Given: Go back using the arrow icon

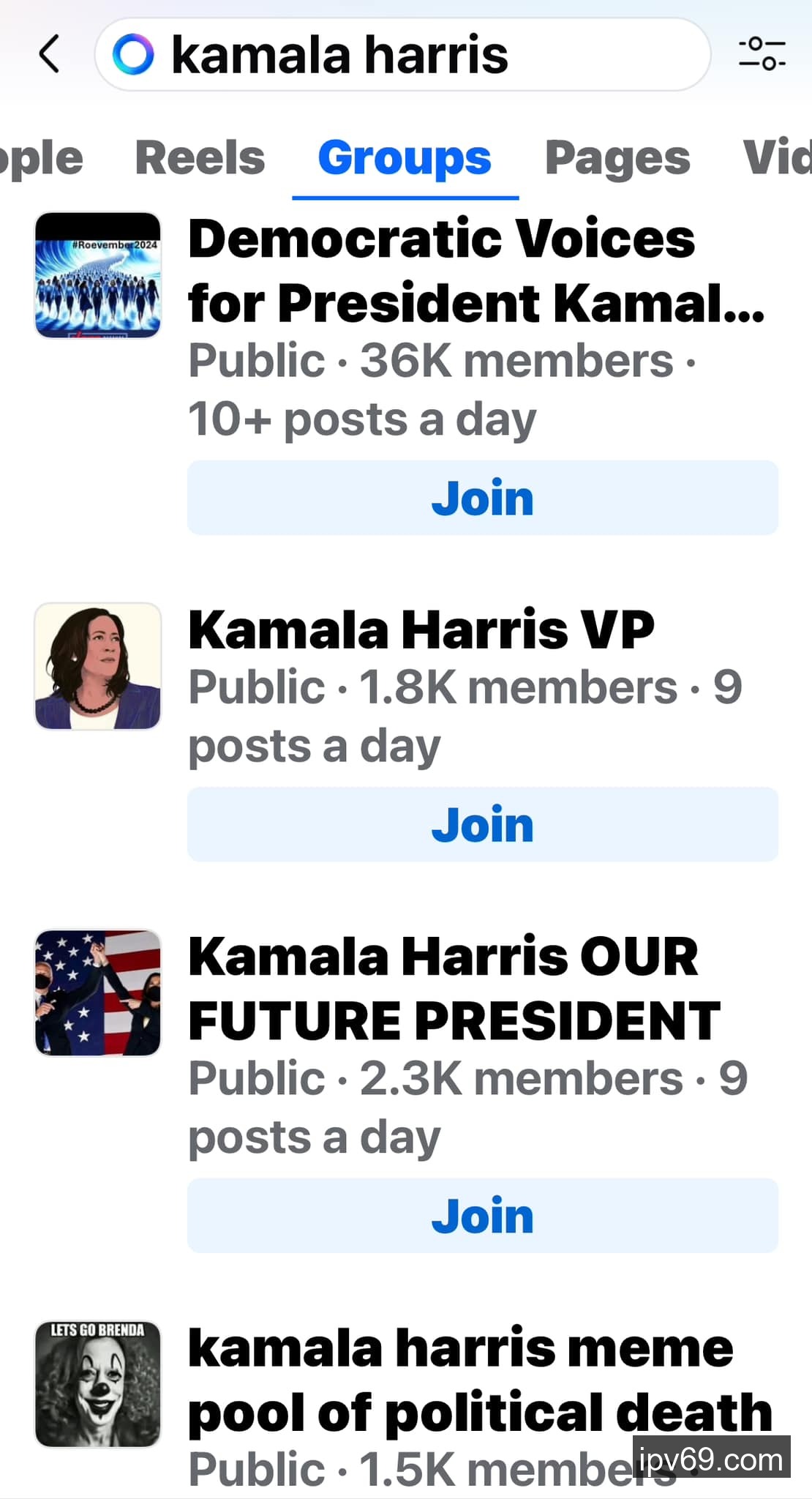Looking at the screenshot, I should click(x=49, y=54).
